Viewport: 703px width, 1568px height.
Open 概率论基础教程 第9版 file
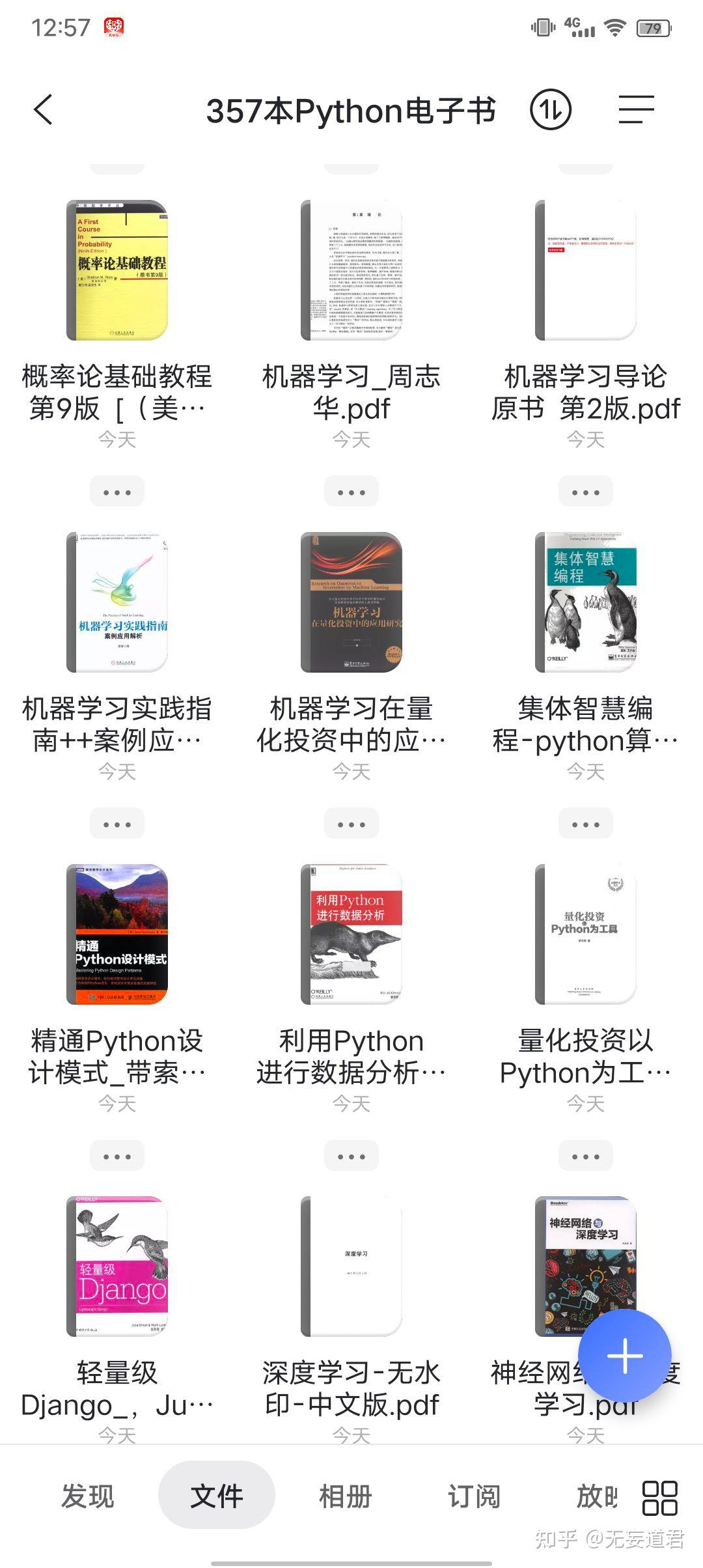117,270
